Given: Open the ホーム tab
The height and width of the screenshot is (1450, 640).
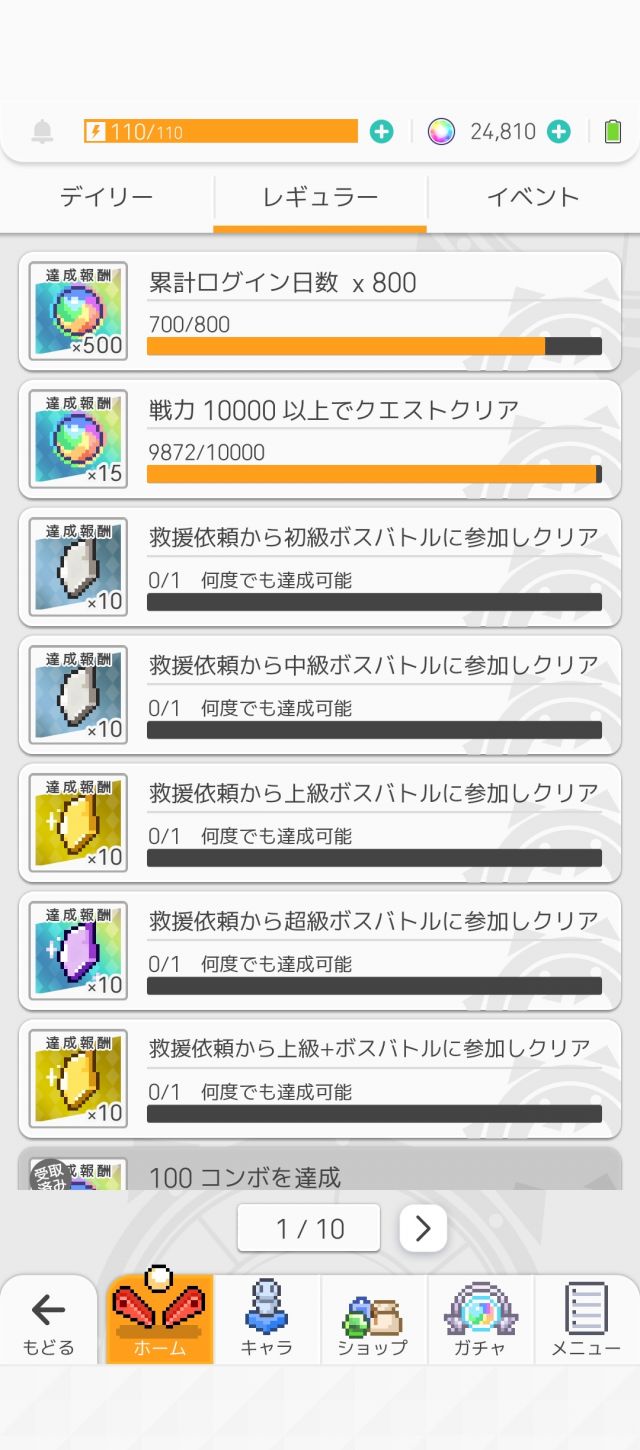Looking at the screenshot, I should point(160,1319).
